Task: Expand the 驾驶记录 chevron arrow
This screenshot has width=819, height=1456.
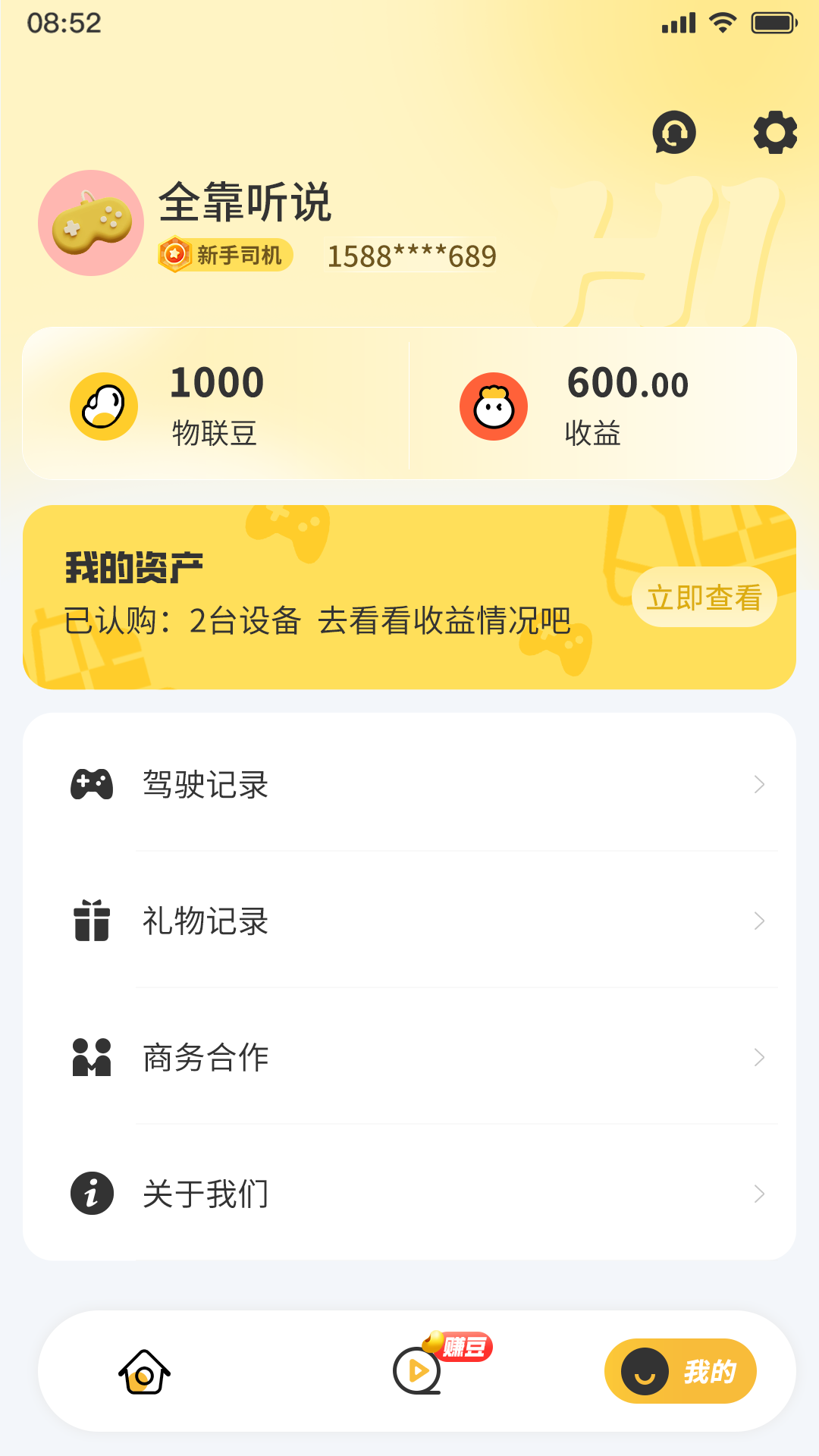Action: pyautogui.click(x=758, y=785)
